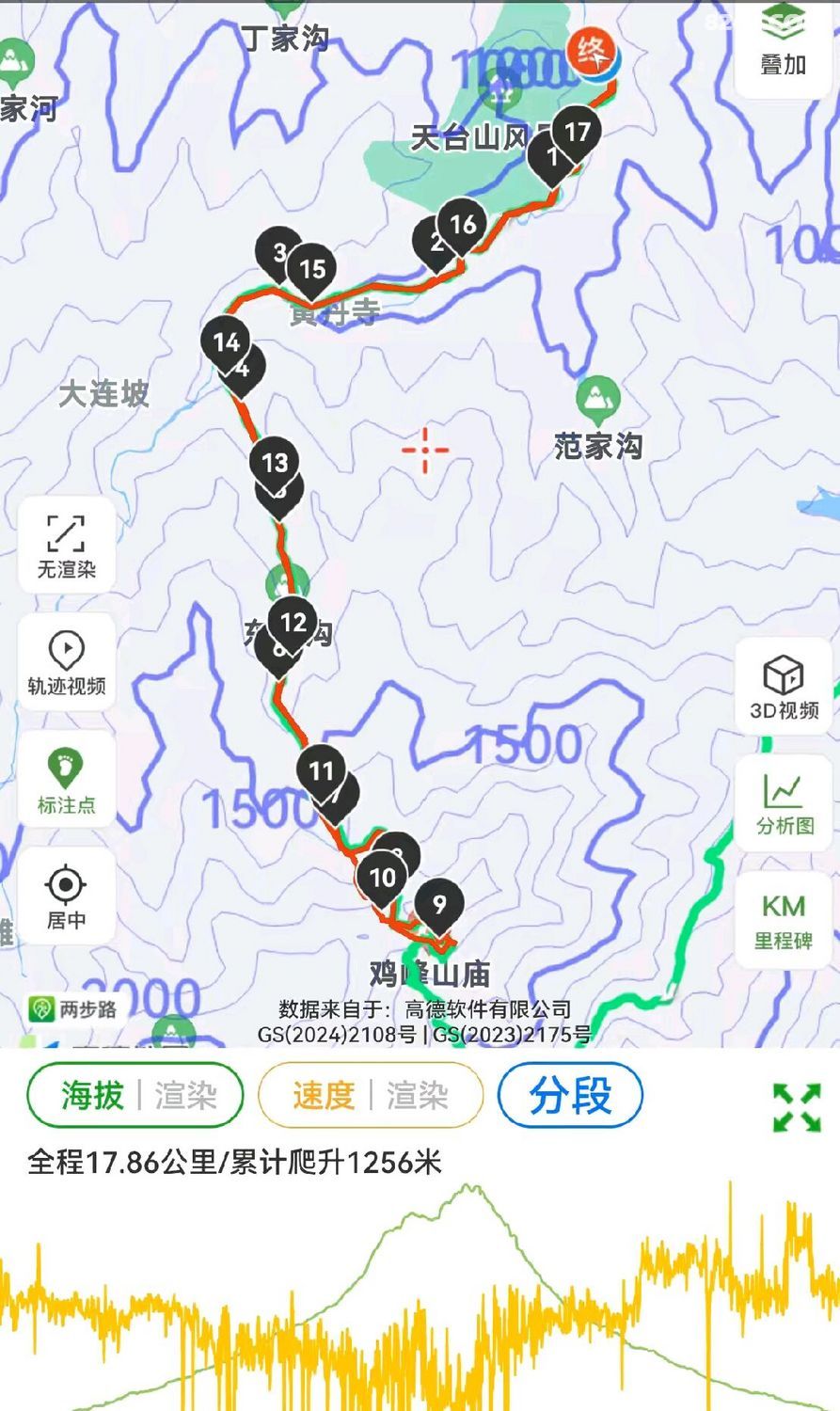The height and width of the screenshot is (1411, 840).
Task: Center the map with 居中
Action: [66, 896]
